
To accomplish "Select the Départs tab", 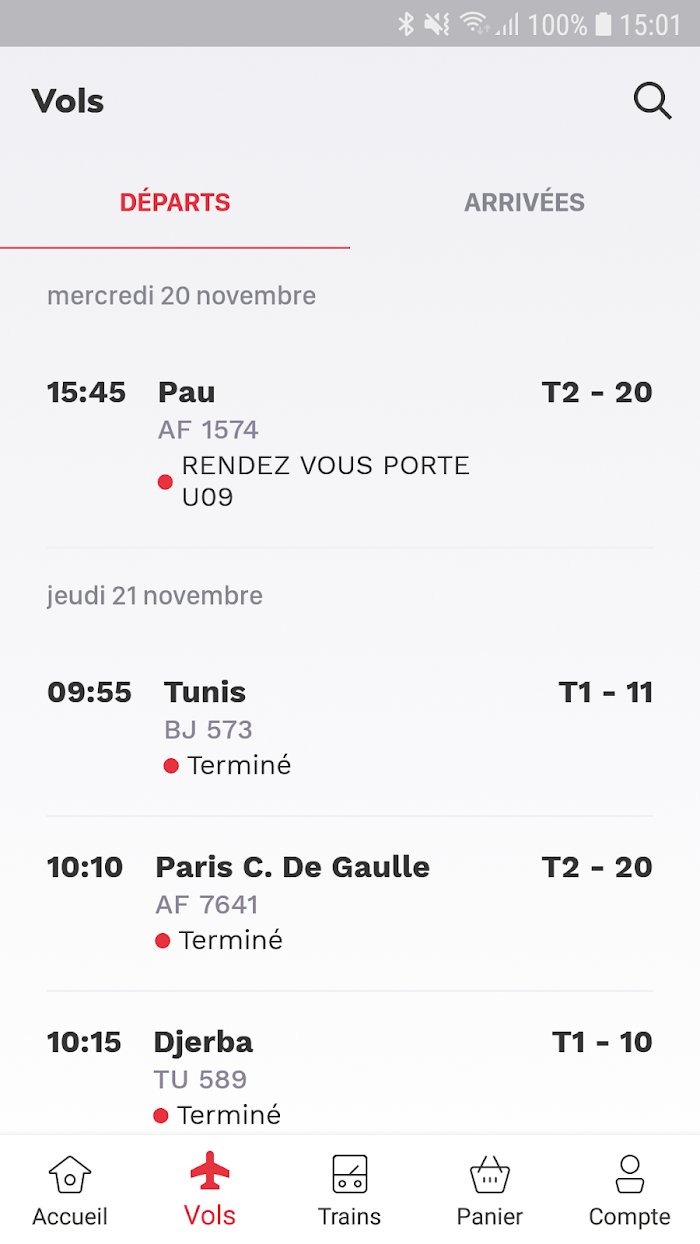I will pyautogui.click(x=175, y=202).
